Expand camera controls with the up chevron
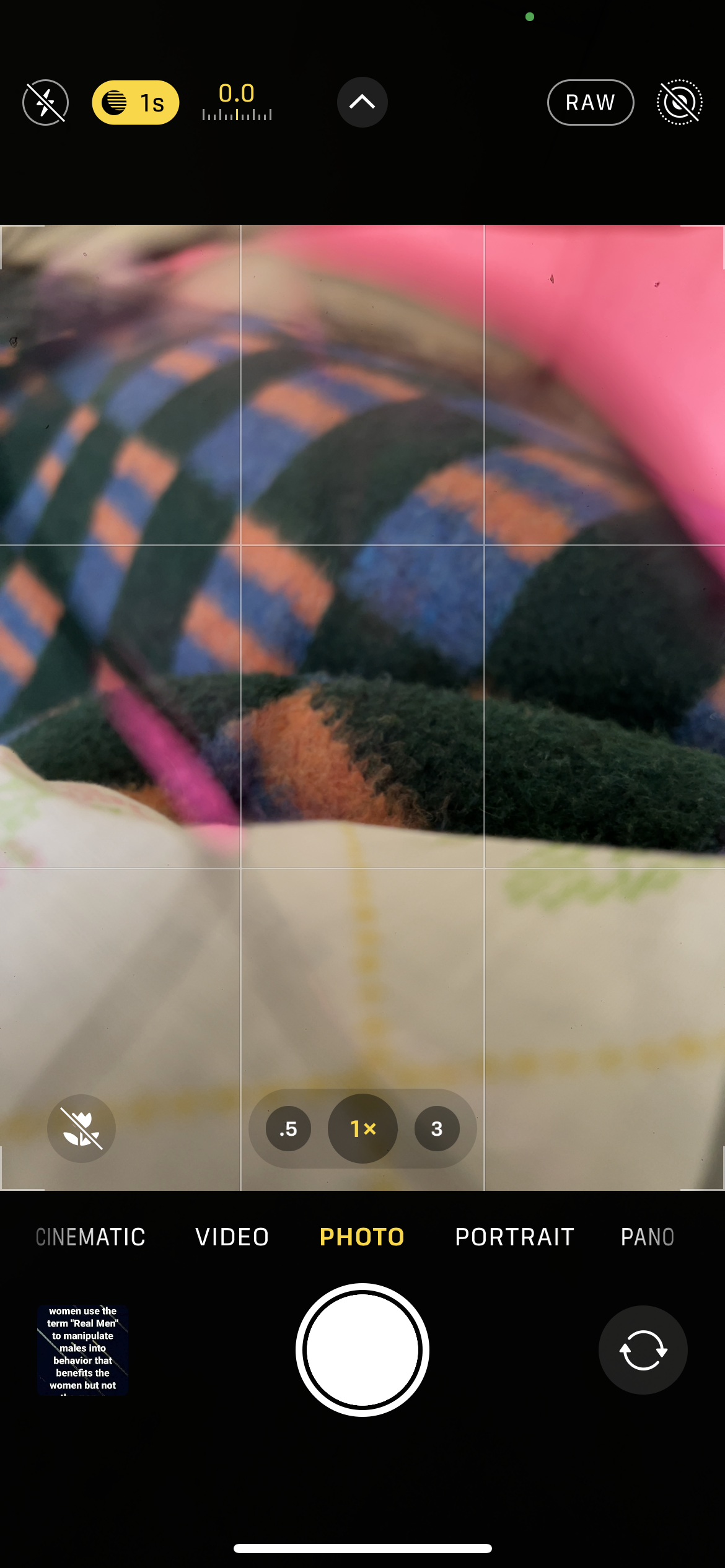Screen dimensions: 725x1568 (x=362, y=102)
